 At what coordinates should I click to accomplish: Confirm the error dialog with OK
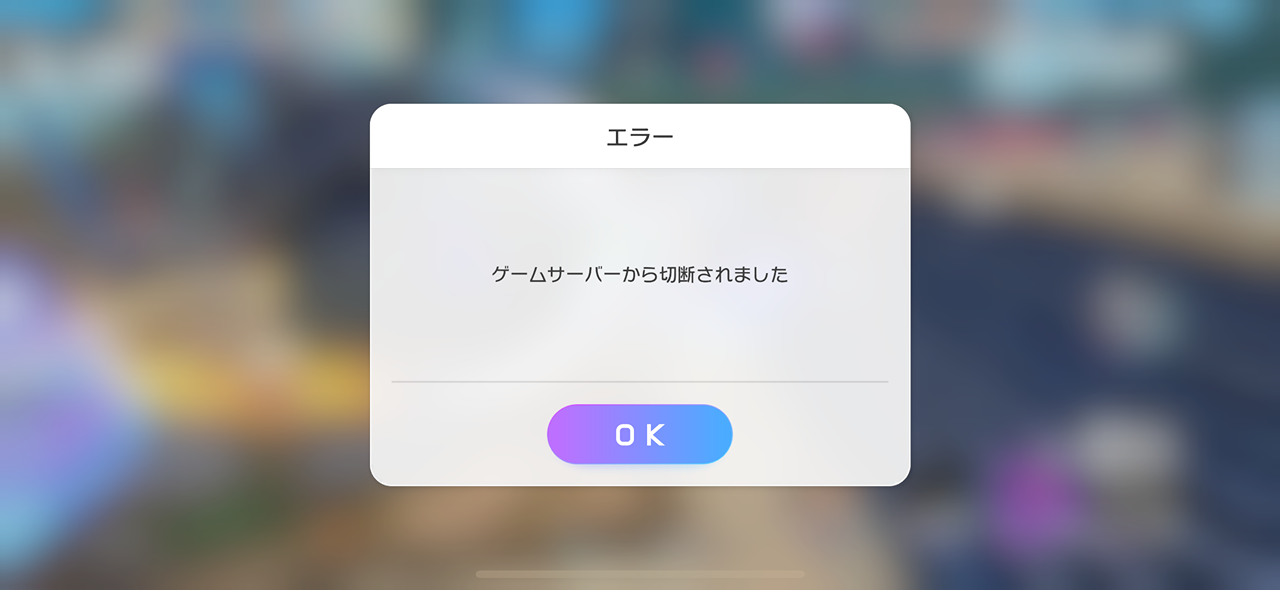pyautogui.click(x=639, y=434)
